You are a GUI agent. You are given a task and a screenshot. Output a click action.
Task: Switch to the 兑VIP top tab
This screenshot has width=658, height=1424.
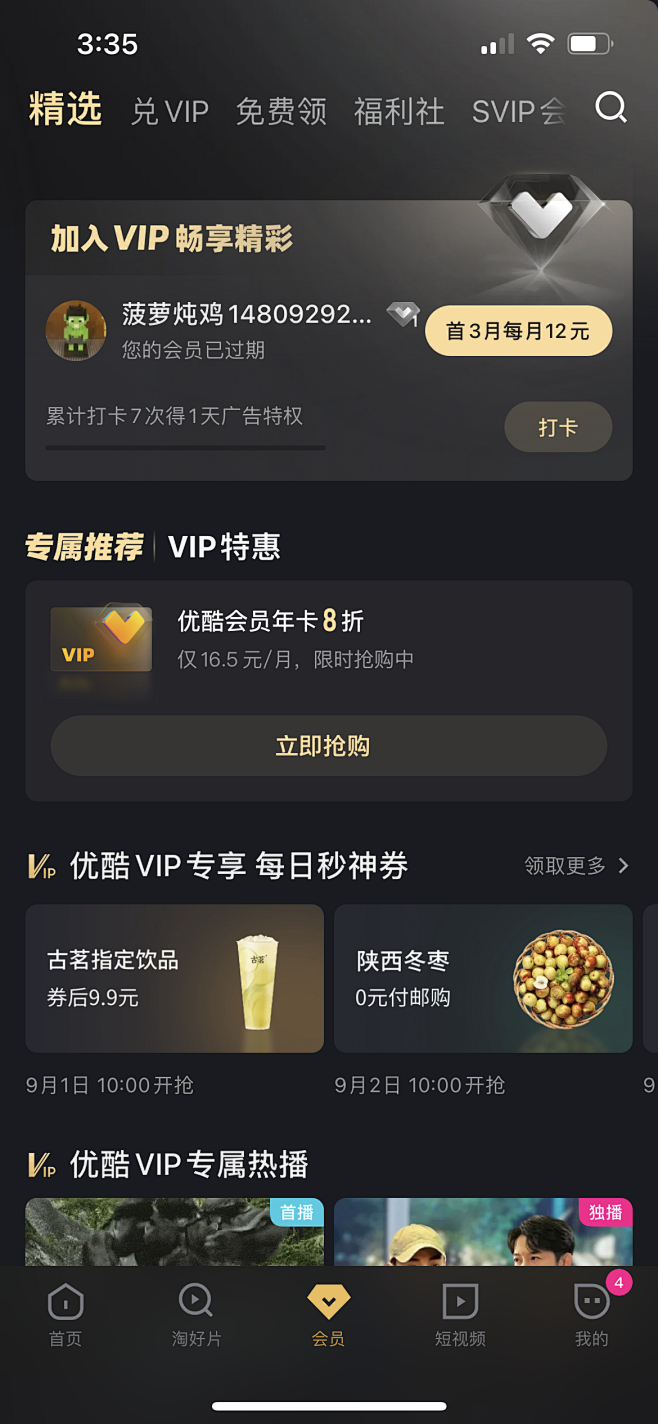point(170,111)
